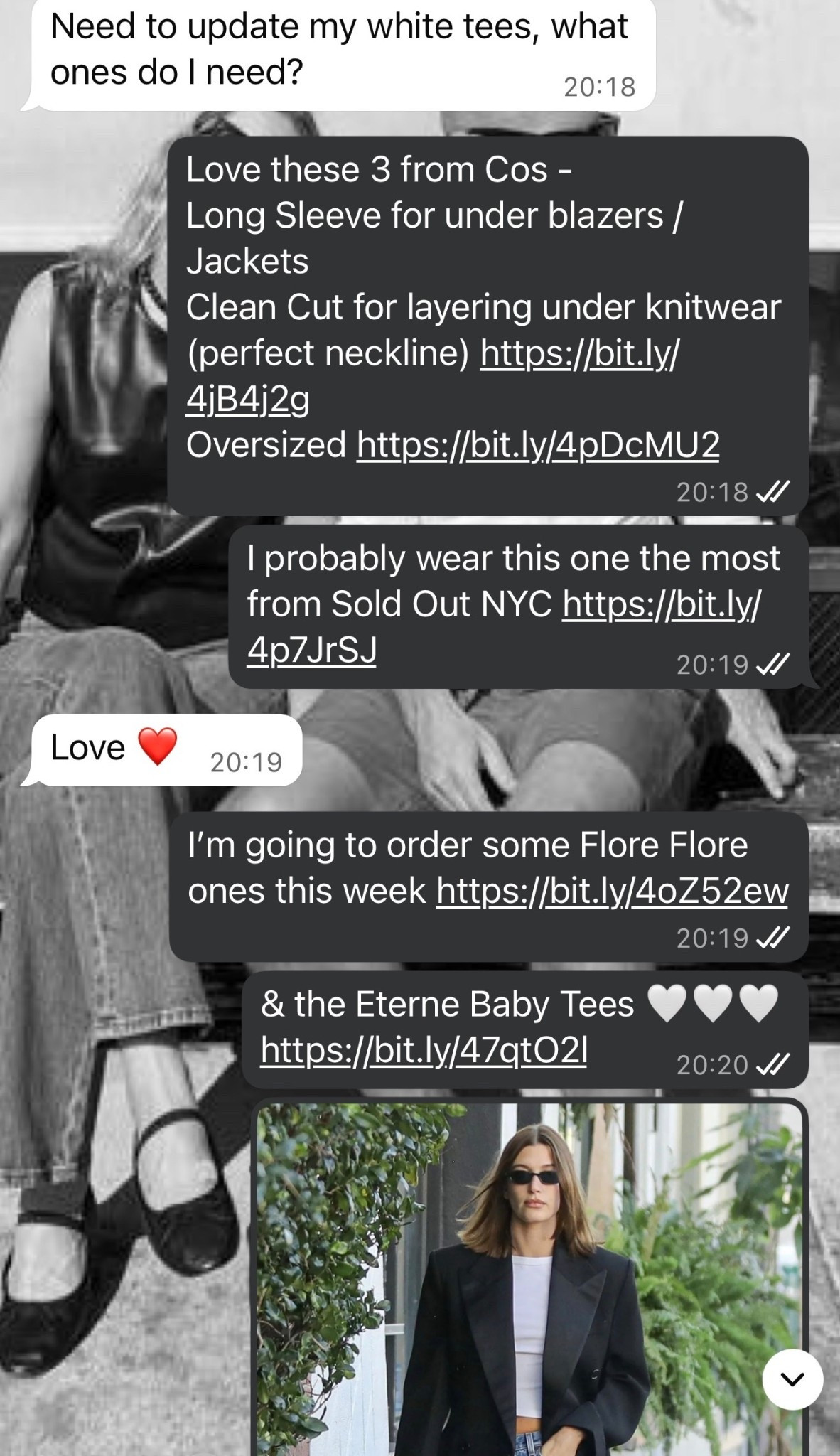840x1456 pixels.
Task: Open the Eterne Baby Tees link
Action: pyautogui.click(x=424, y=1049)
